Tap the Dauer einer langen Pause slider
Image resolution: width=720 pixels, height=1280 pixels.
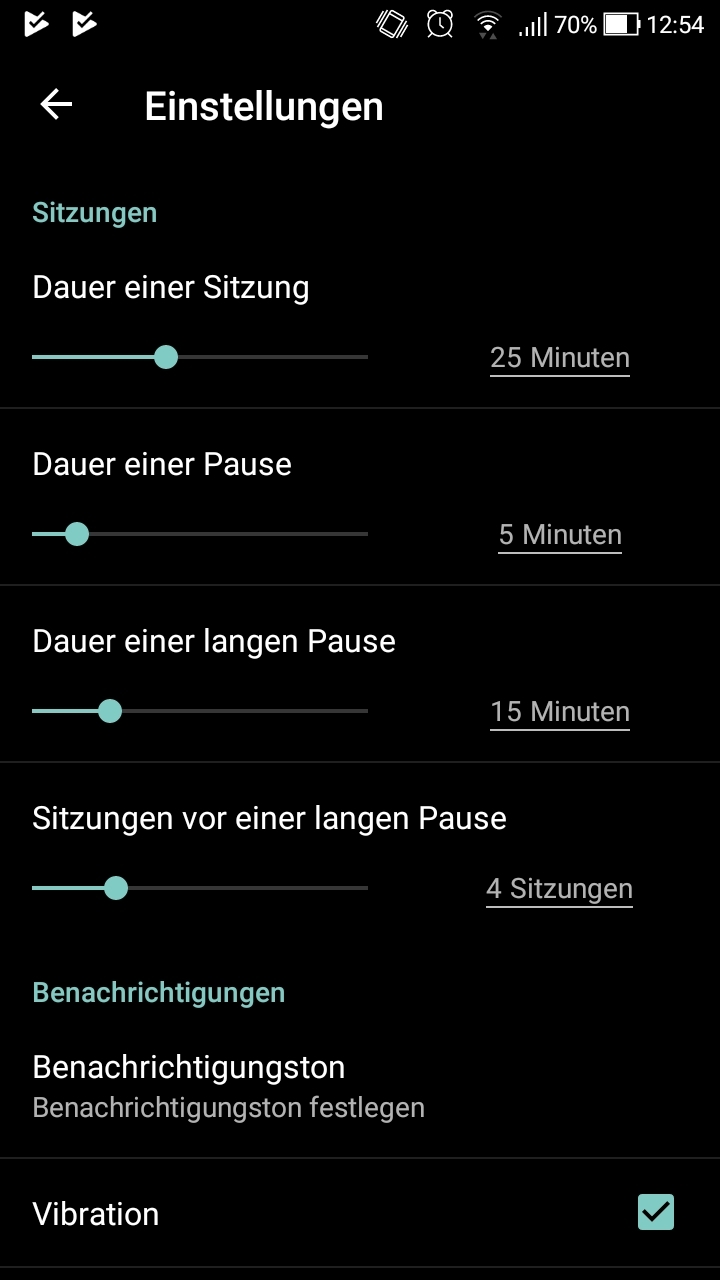pyautogui.click(x=110, y=711)
